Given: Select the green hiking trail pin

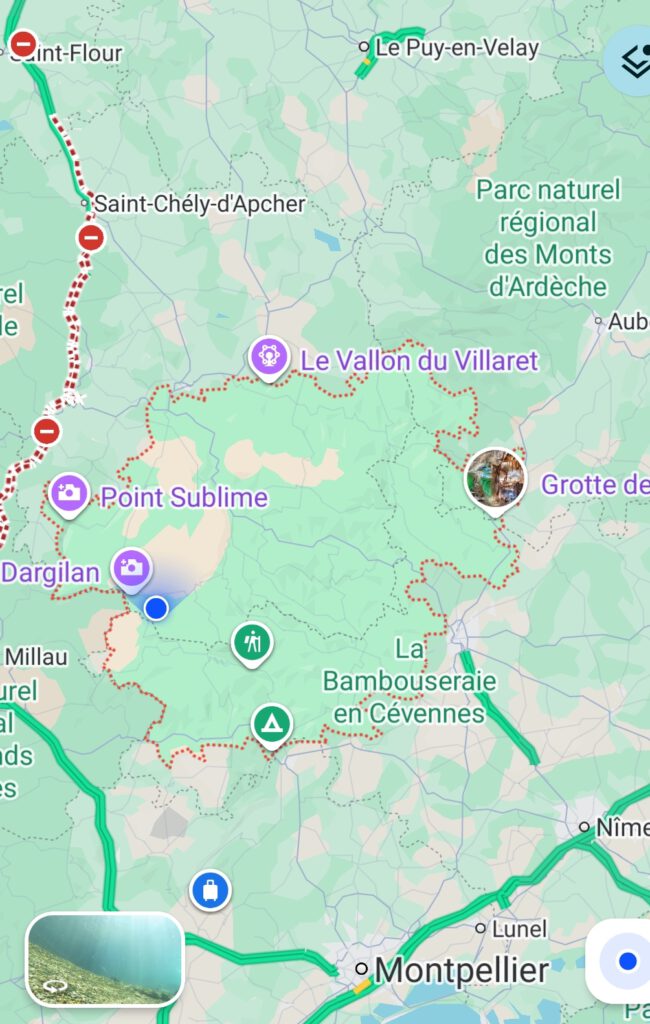Looking at the screenshot, I should (252, 641).
